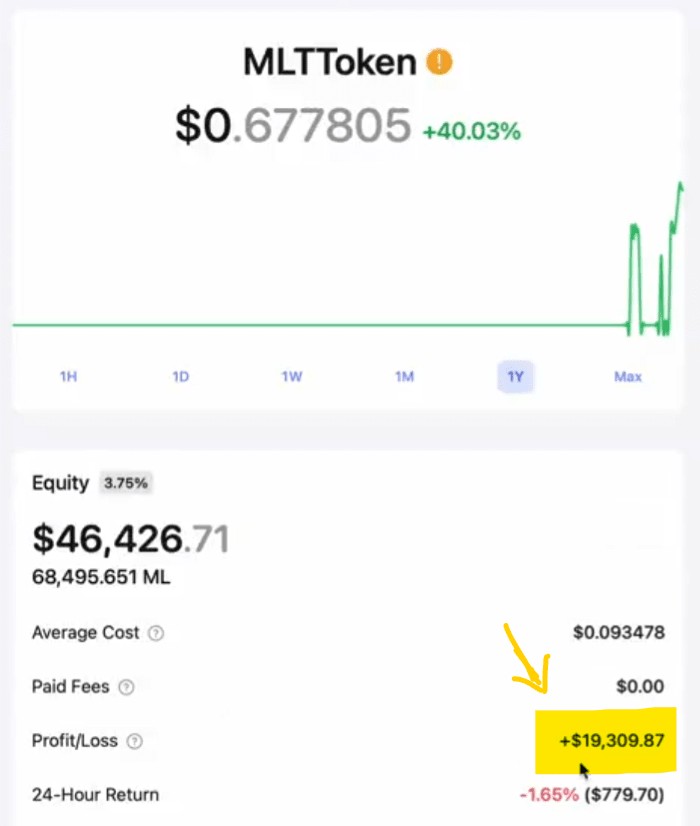Select the 1H chart range
Screen dimensions: 700x826
(x=68, y=377)
